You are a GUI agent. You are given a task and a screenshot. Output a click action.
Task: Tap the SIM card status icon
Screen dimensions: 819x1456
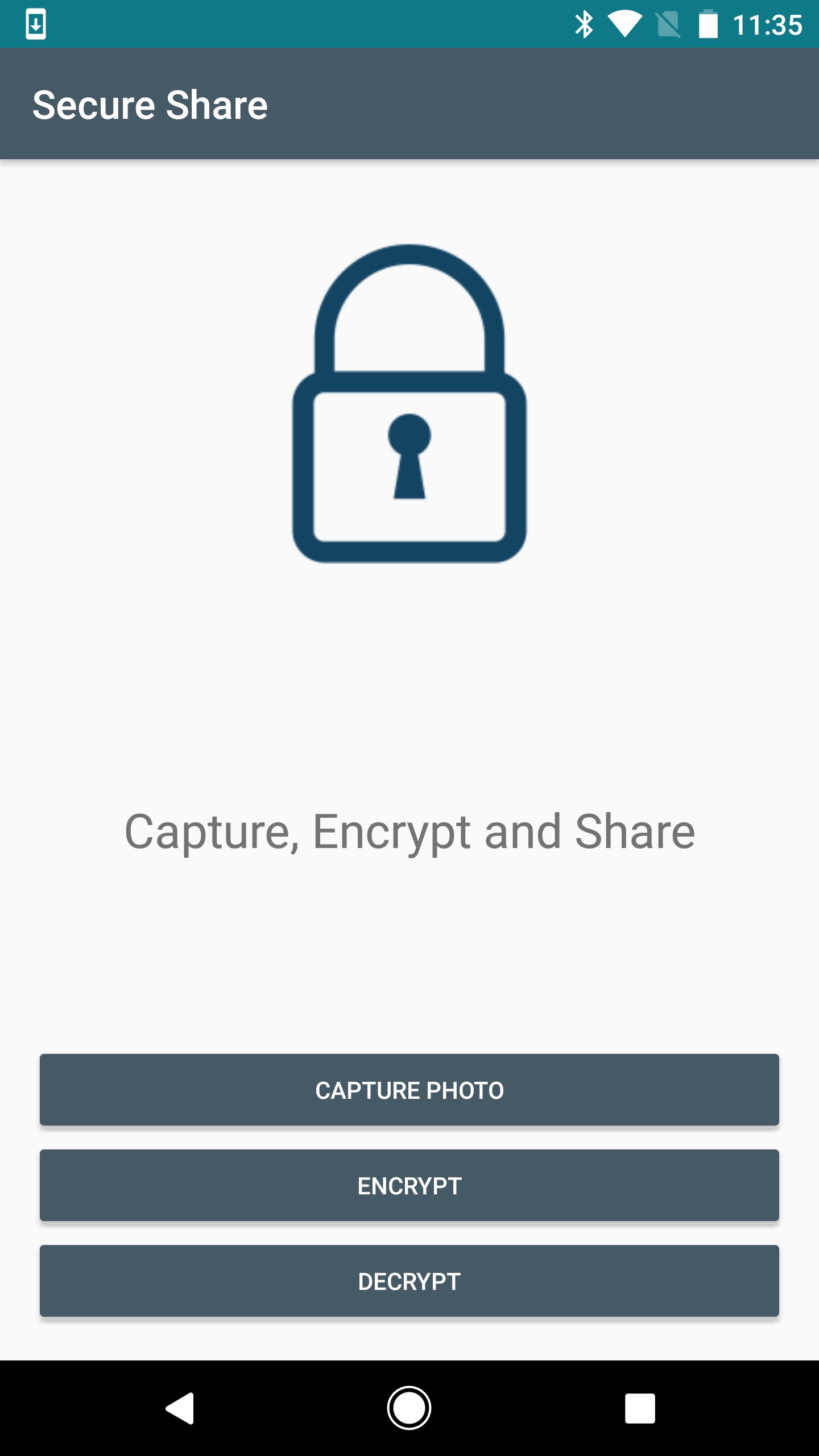[668, 24]
